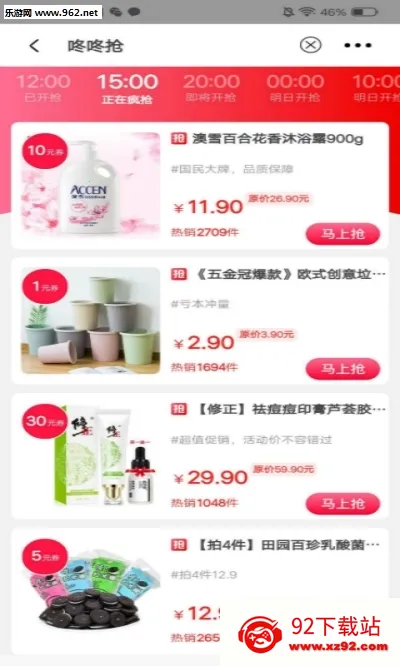Open the 欧式创意 trash bin product card
The image size is (400, 666).
[x=200, y=321]
